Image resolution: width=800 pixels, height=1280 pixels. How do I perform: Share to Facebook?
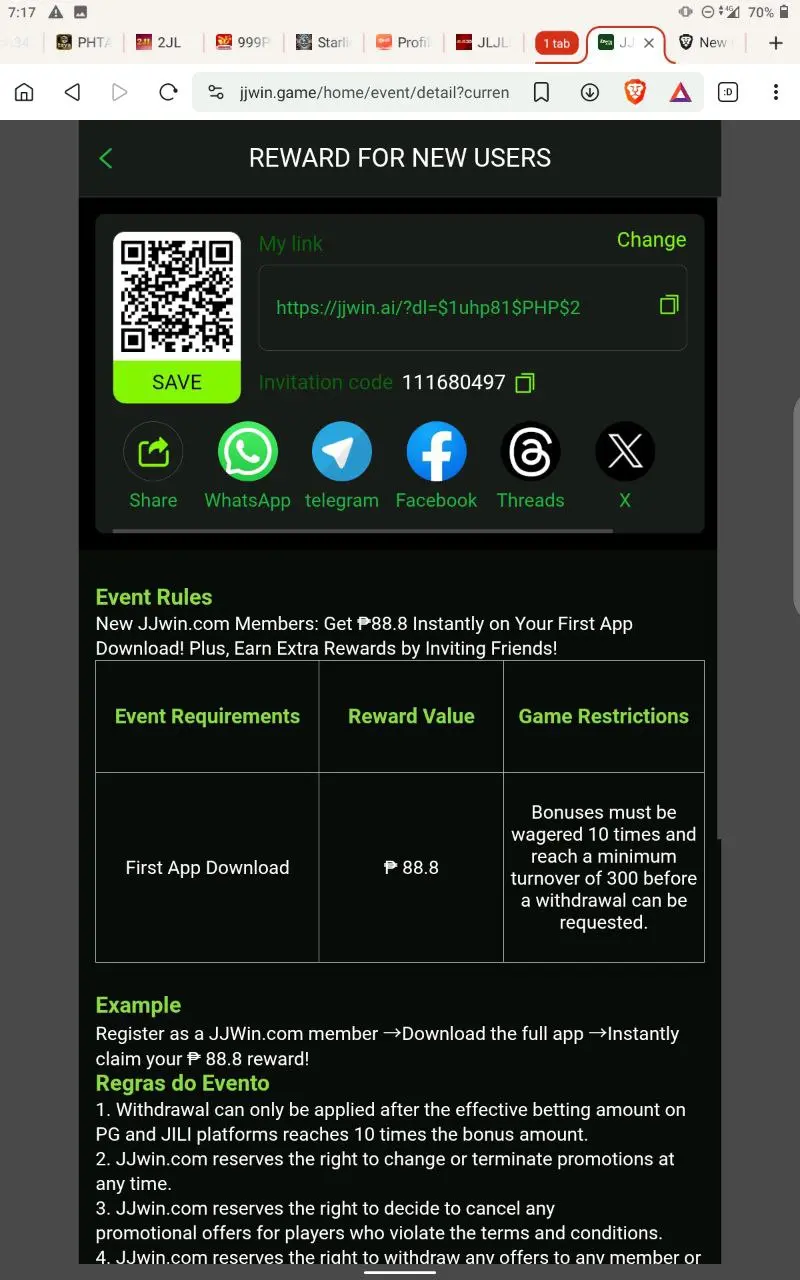click(x=436, y=453)
